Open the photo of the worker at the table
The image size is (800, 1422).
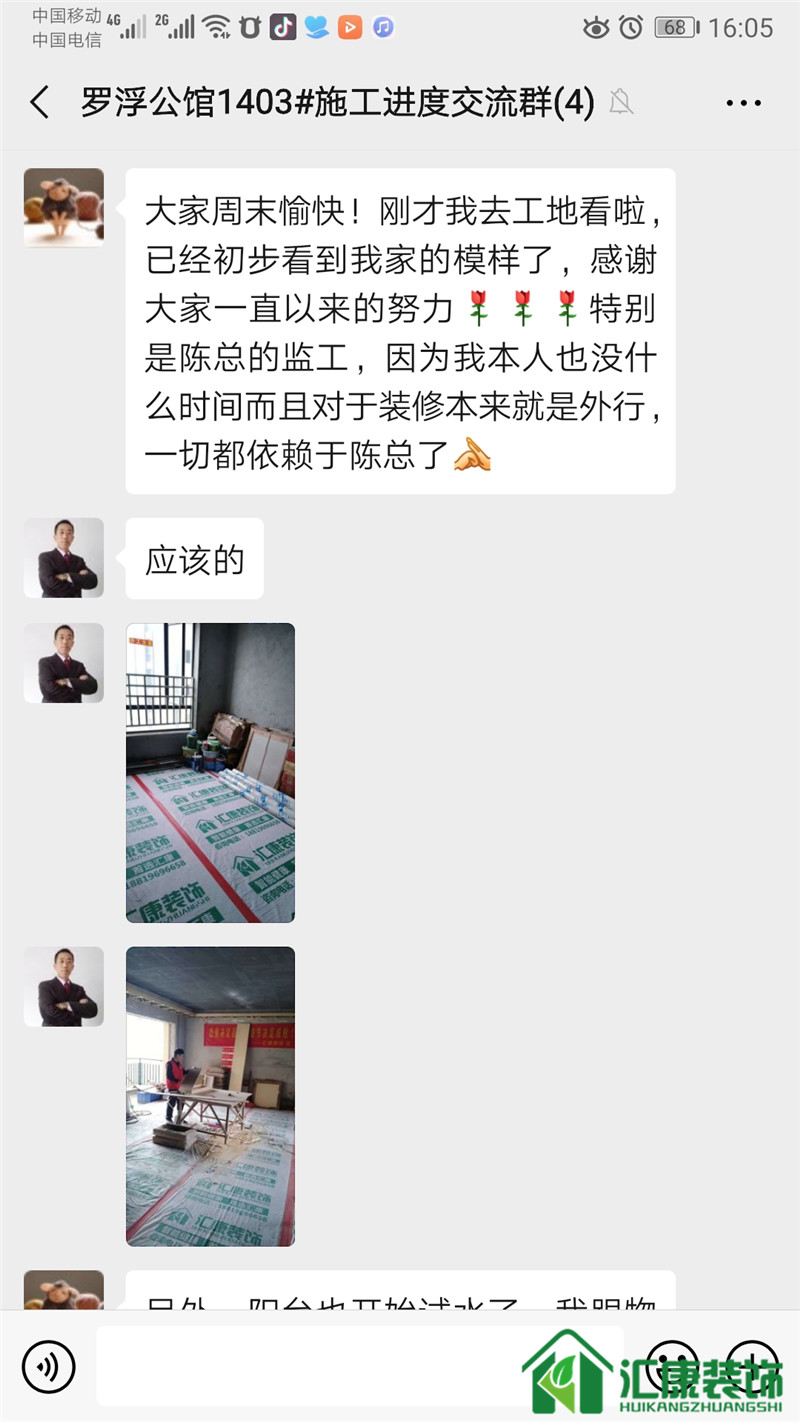pos(210,1096)
